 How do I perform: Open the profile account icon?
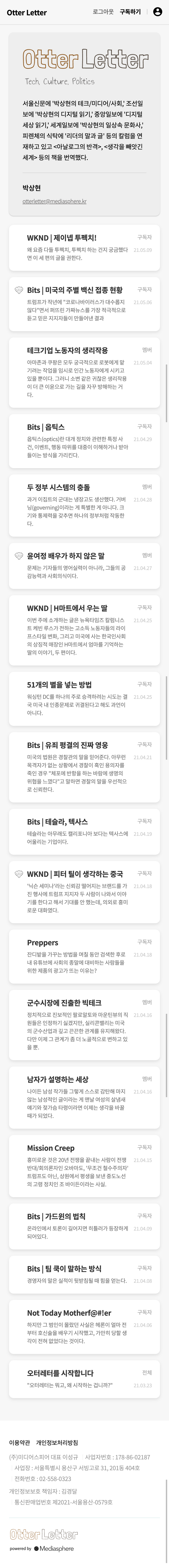tap(158, 11)
